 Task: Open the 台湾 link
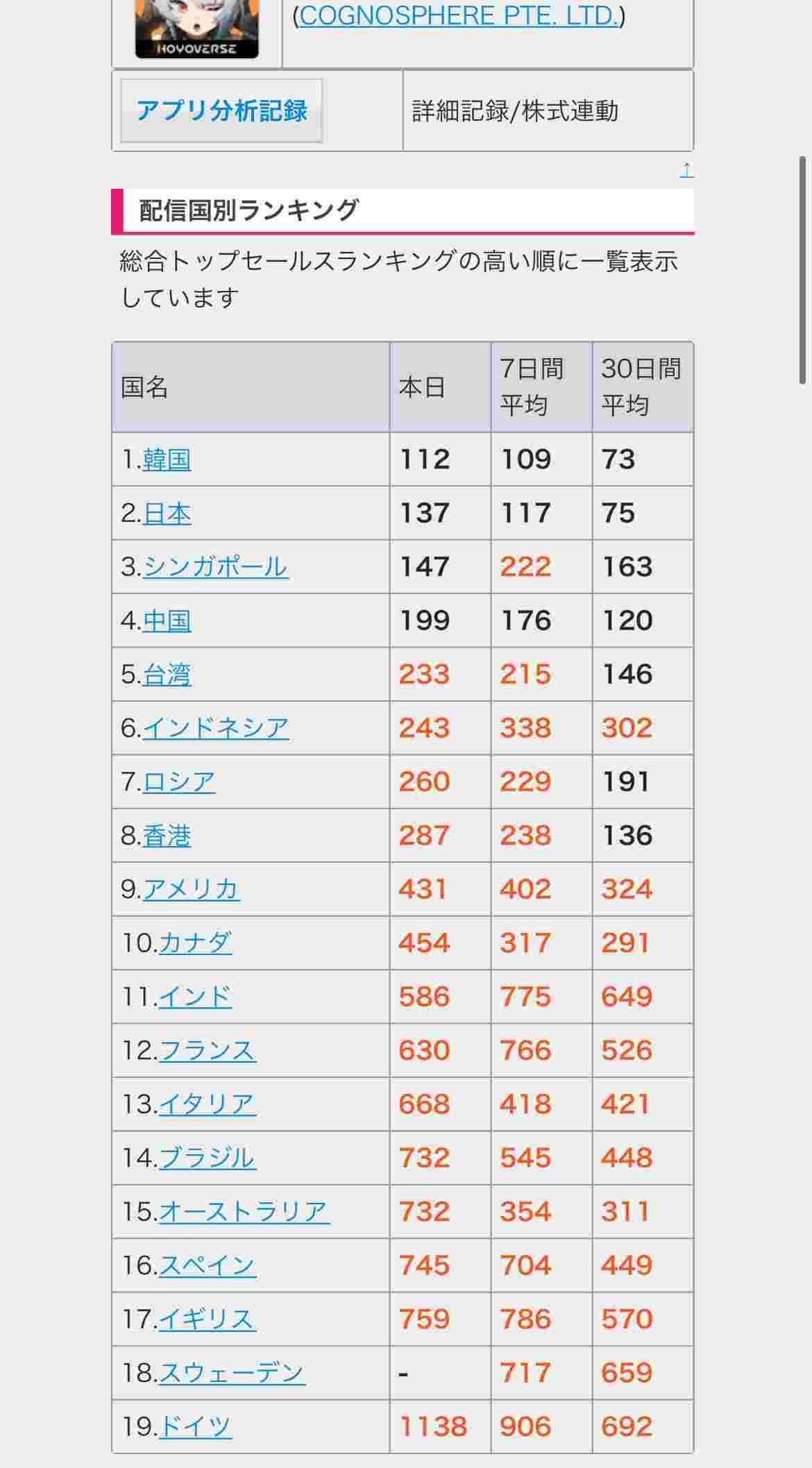click(x=167, y=675)
